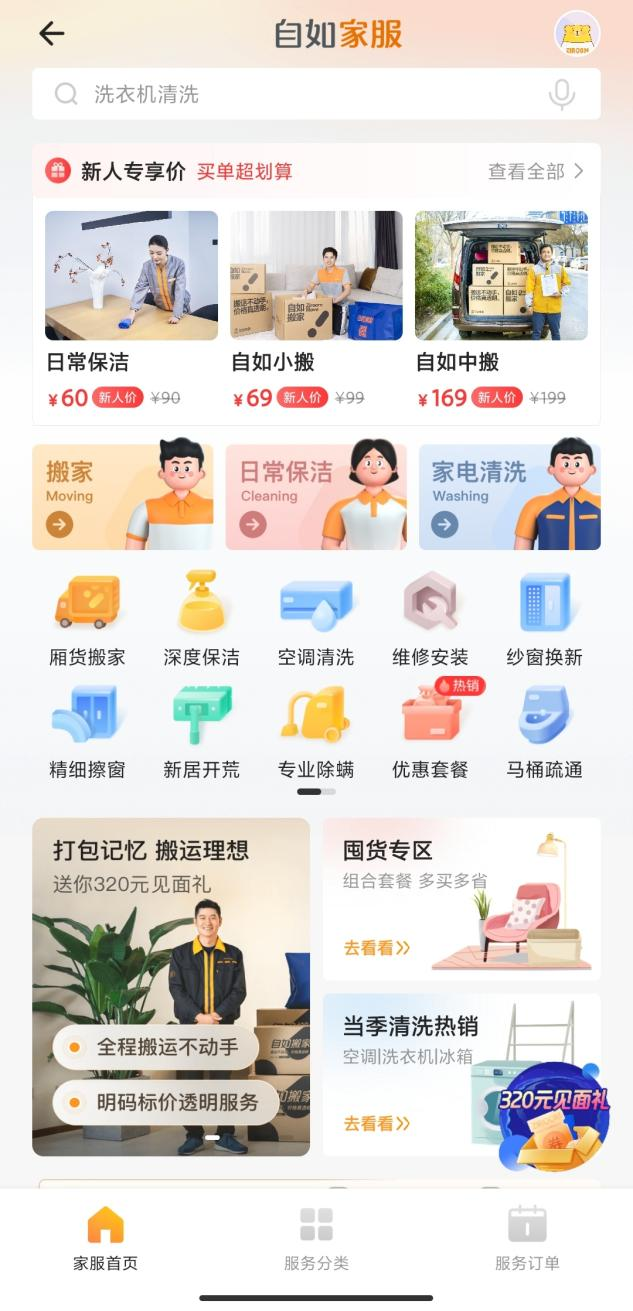Switch to the 服务订单 tab
The width and height of the screenshot is (633, 1311).
pyautogui.click(x=527, y=1239)
